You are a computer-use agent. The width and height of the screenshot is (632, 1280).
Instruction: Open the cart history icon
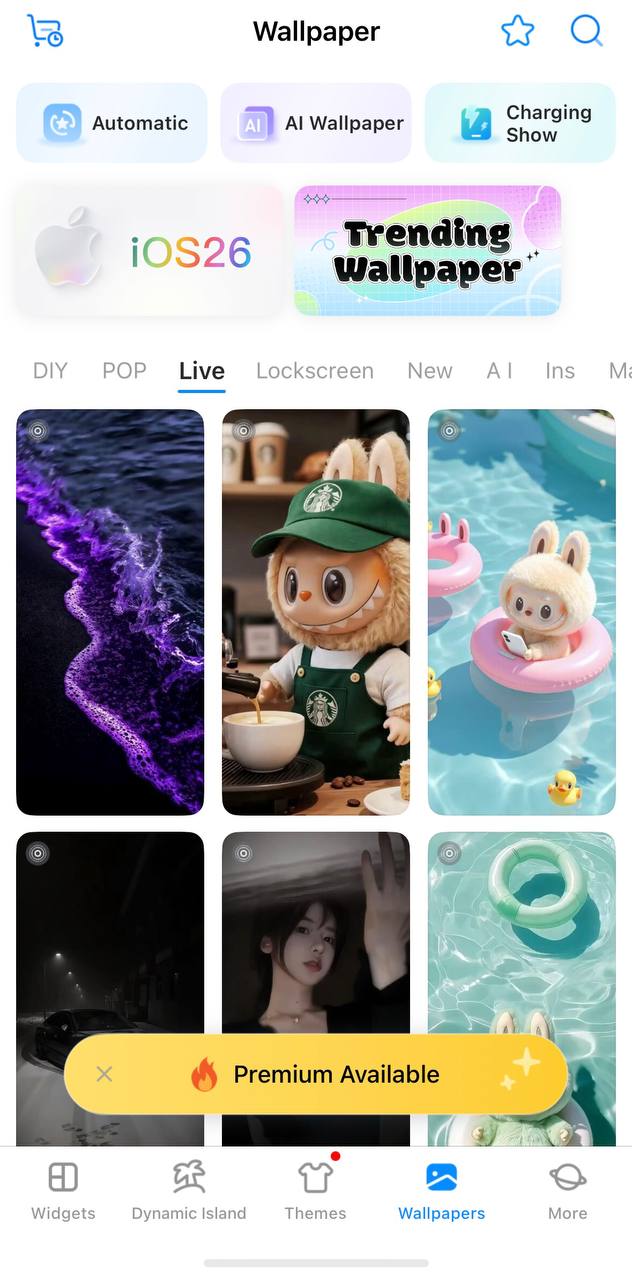click(x=44, y=31)
